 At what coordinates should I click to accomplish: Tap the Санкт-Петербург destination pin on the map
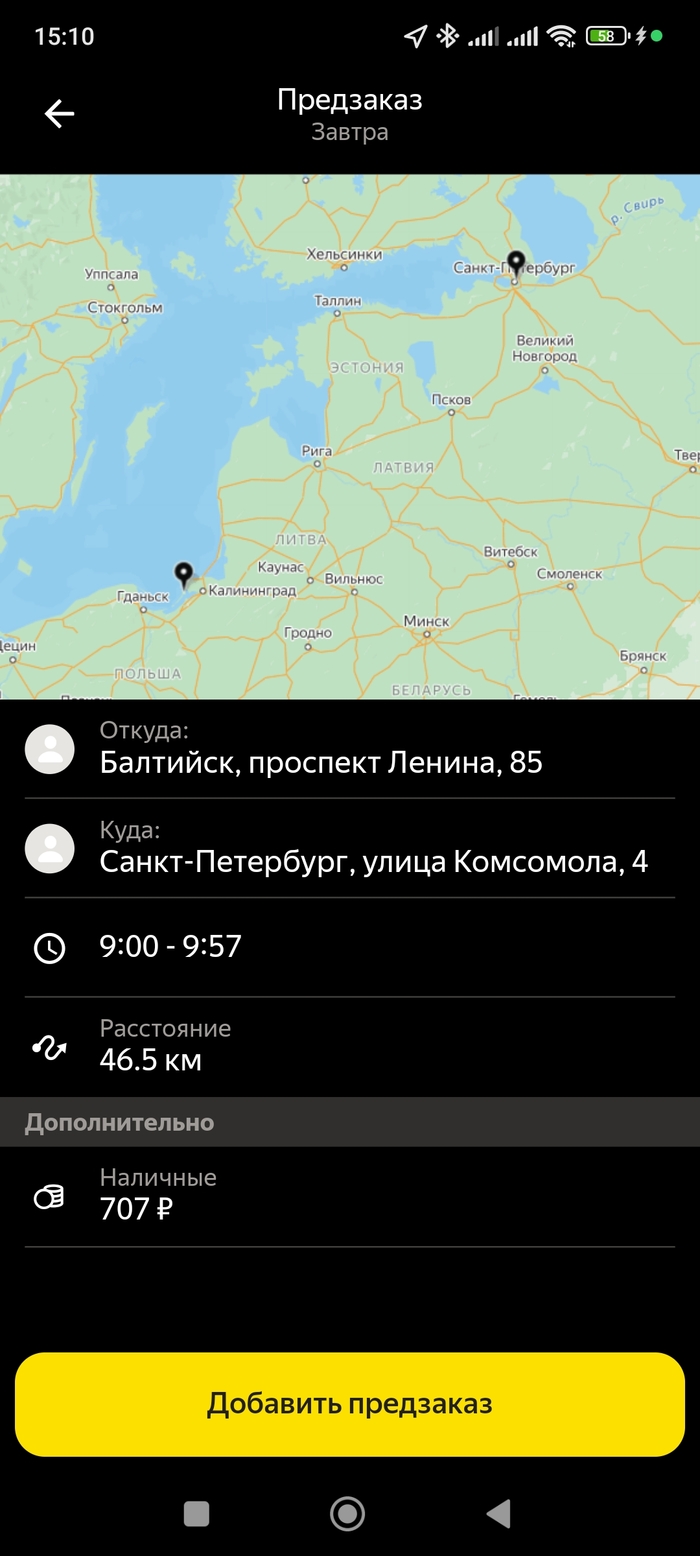[516, 262]
